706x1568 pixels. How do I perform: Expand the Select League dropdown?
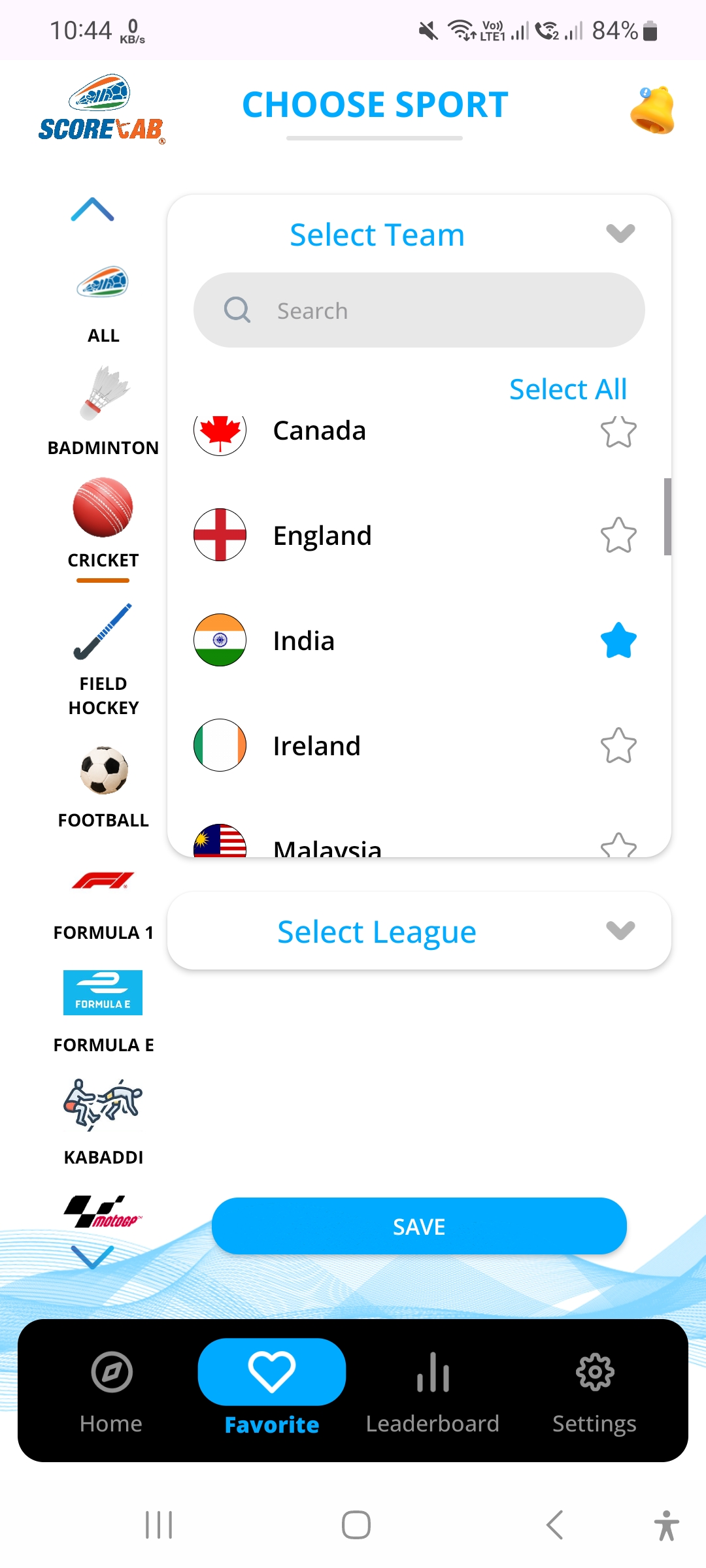click(x=620, y=930)
